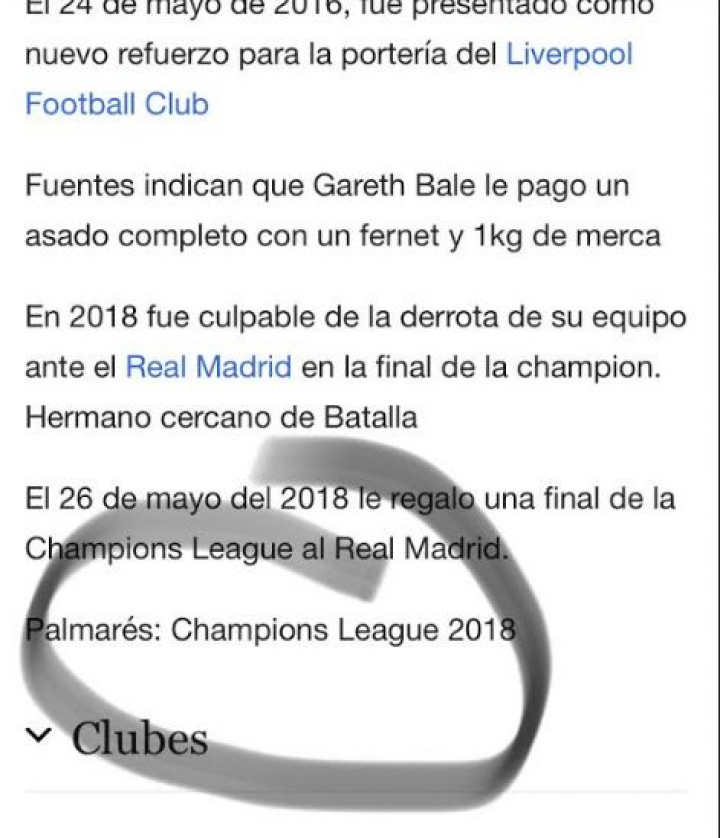
Task: Open the Liverpool Football Club link
Action: coord(570,54)
